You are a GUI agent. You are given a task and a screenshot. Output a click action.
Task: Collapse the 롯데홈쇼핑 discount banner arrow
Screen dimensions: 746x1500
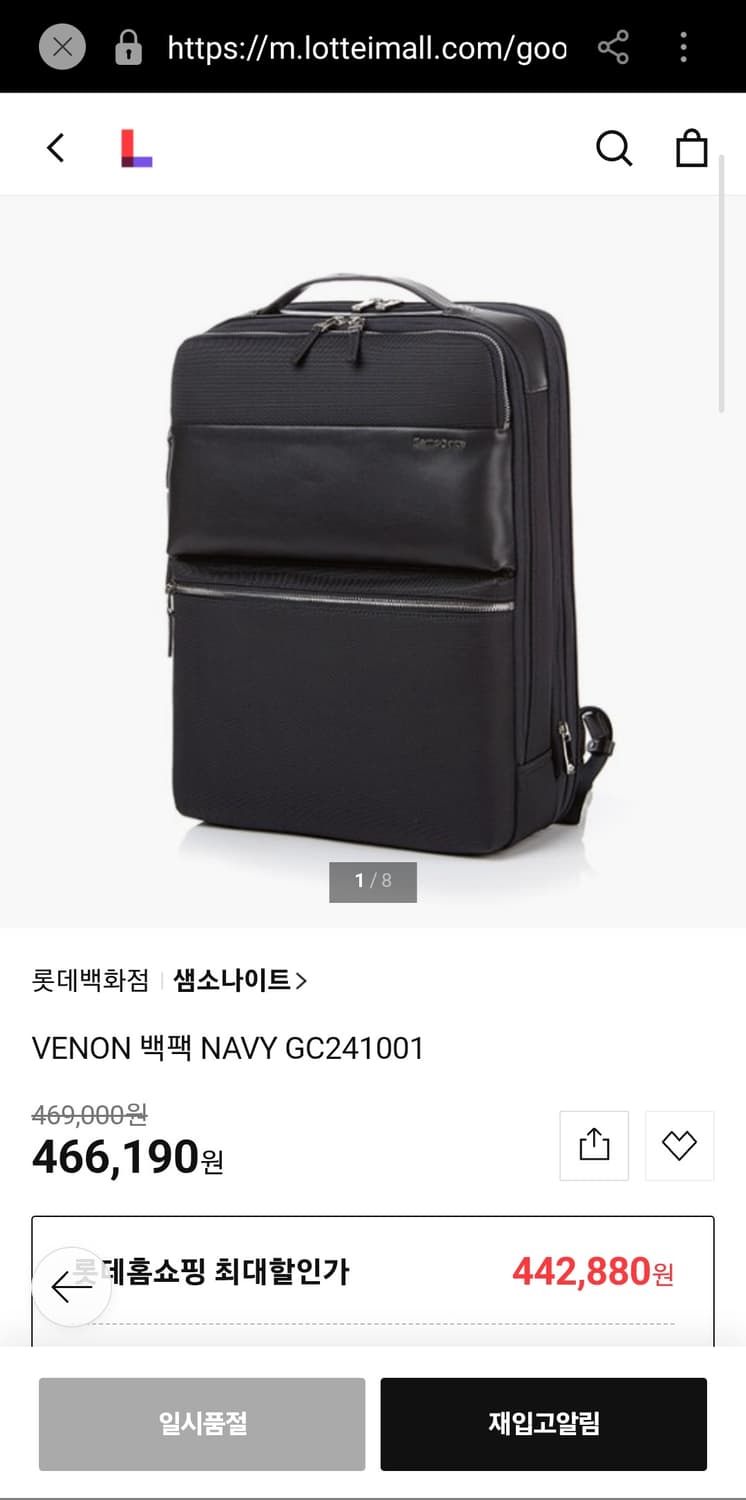tap(71, 1287)
